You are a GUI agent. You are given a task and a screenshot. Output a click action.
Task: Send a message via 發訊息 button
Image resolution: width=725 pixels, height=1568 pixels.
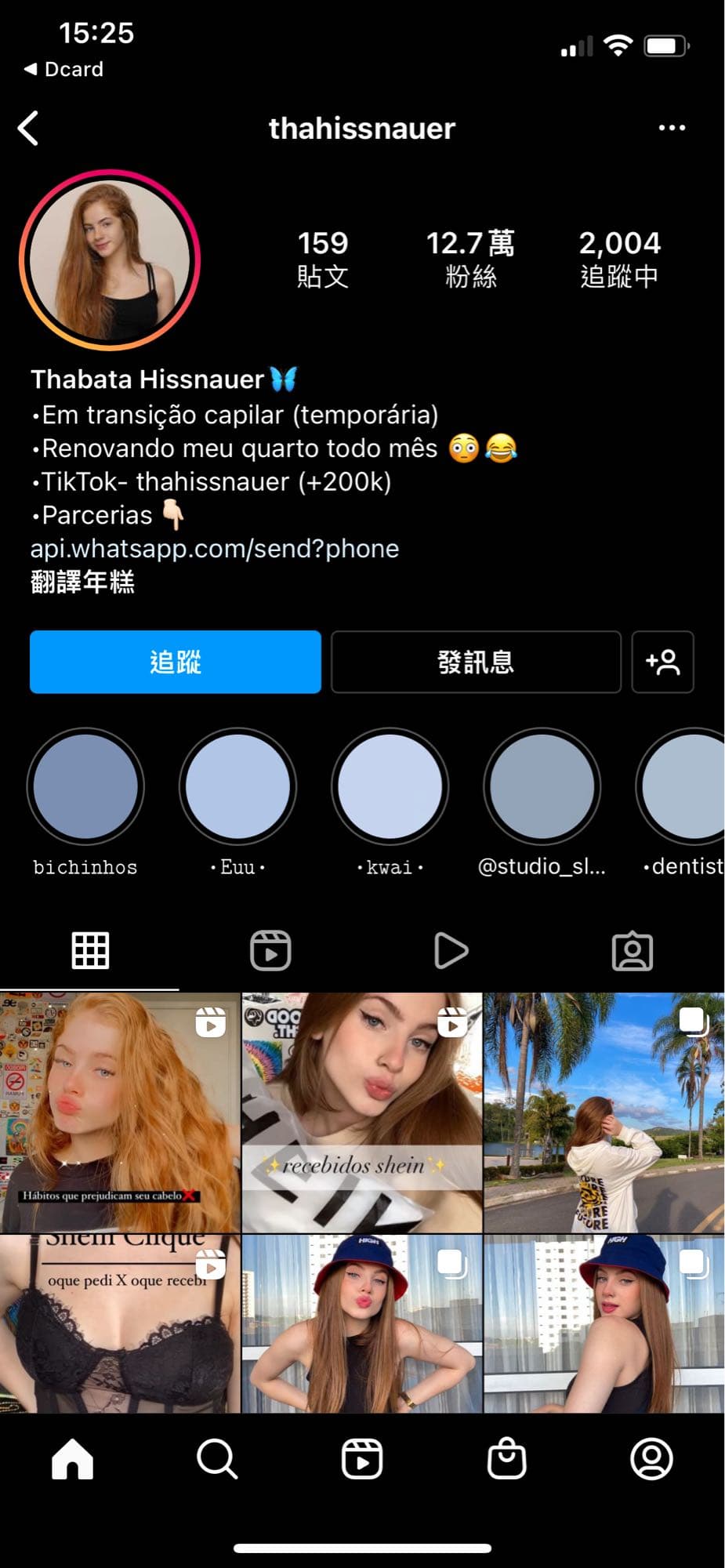pyautogui.click(x=476, y=662)
